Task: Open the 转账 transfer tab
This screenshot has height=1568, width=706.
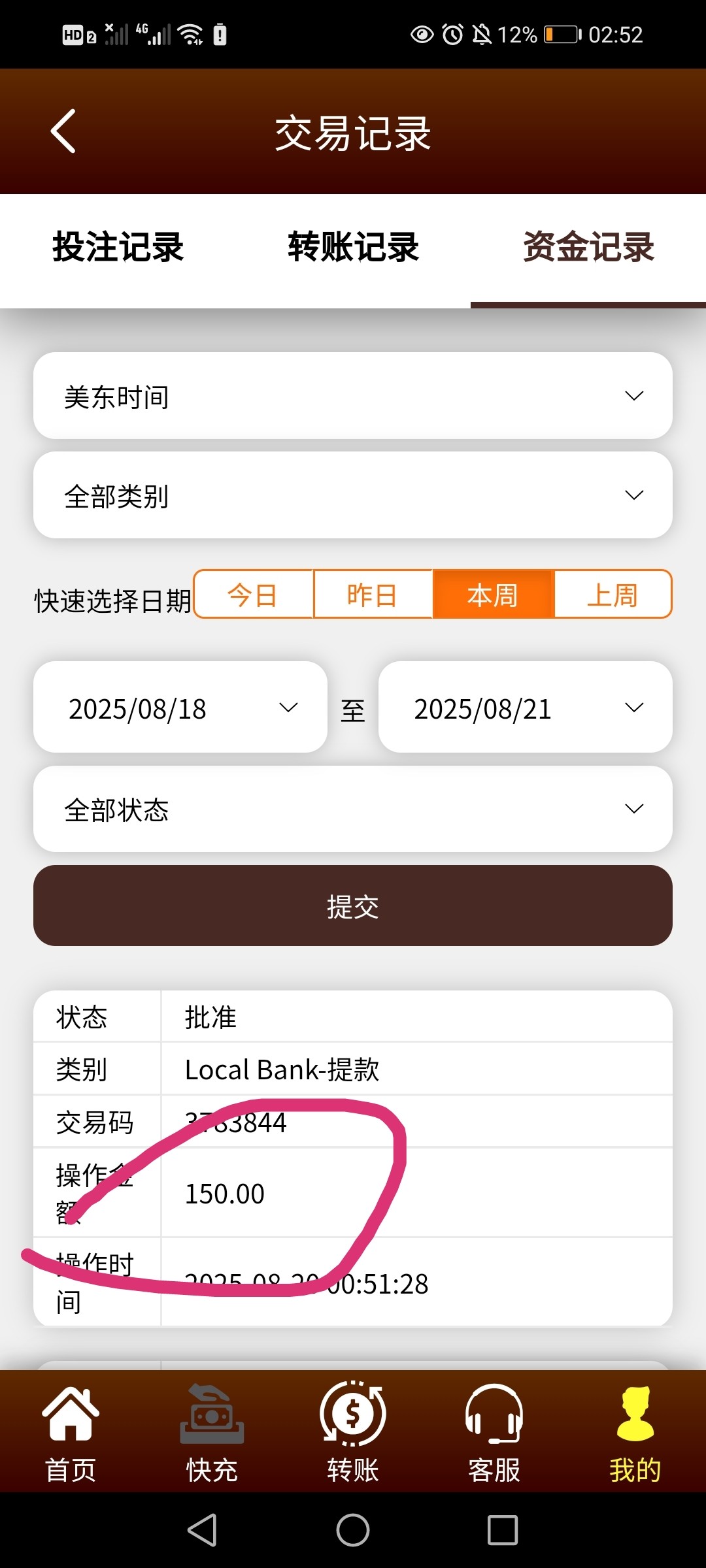Action: [353, 1432]
